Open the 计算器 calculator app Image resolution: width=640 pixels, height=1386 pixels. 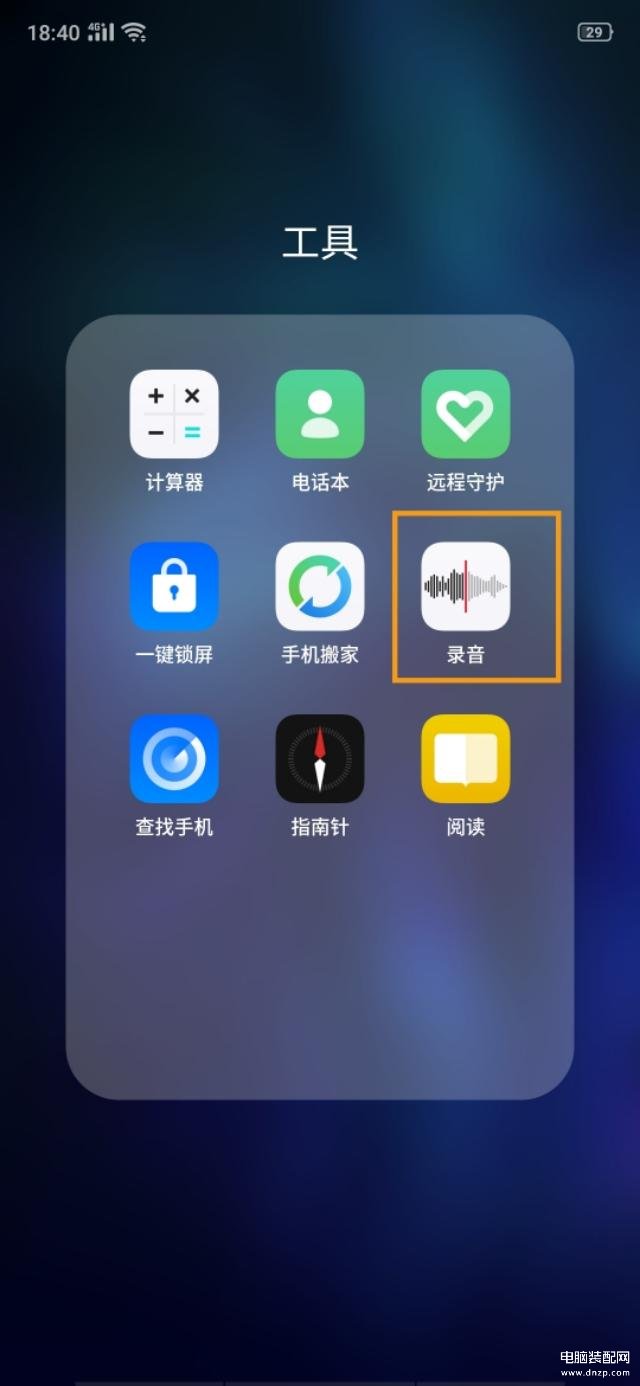[174, 414]
